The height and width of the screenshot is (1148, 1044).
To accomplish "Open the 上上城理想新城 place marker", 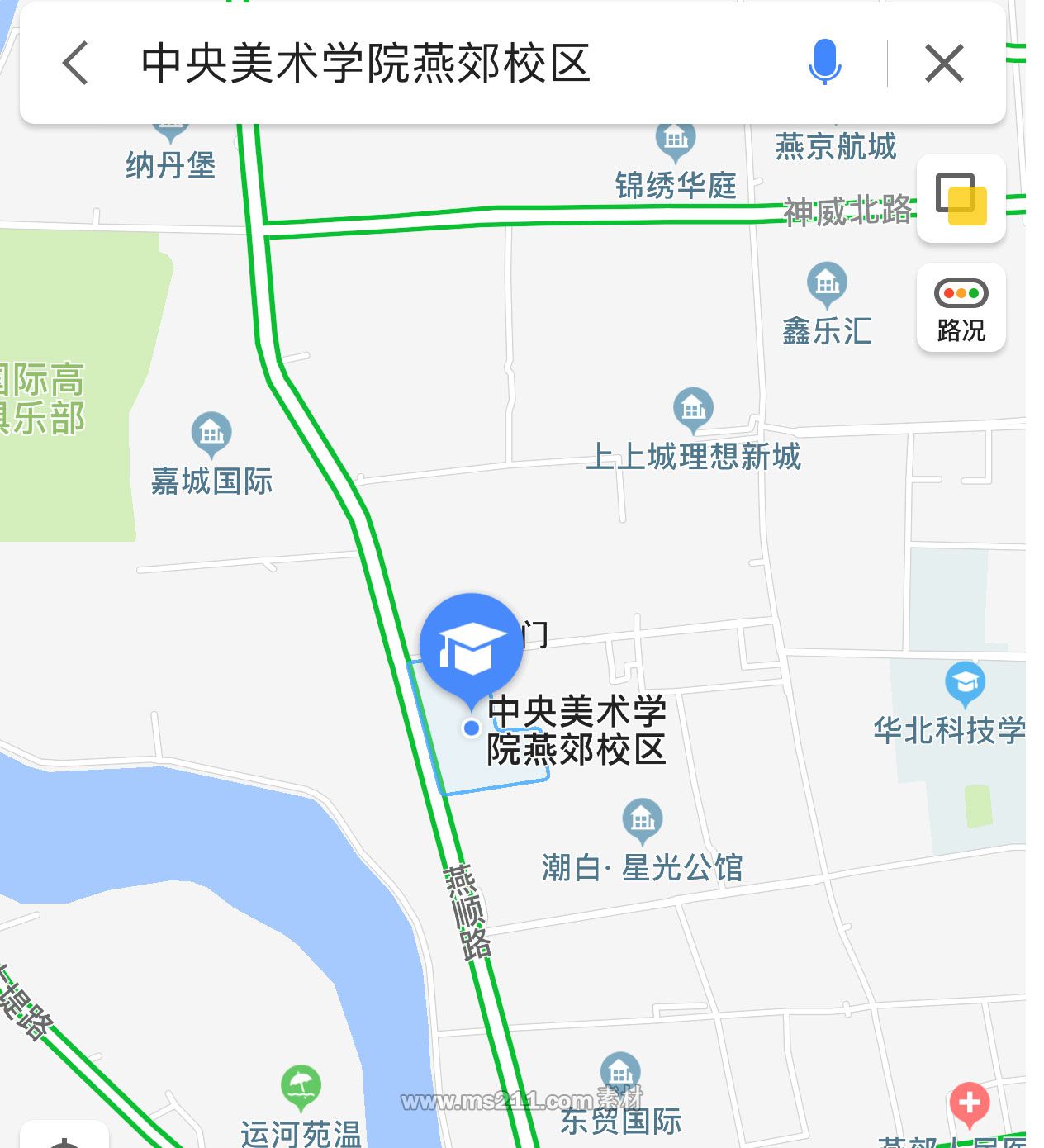I will [x=693, y=408].
